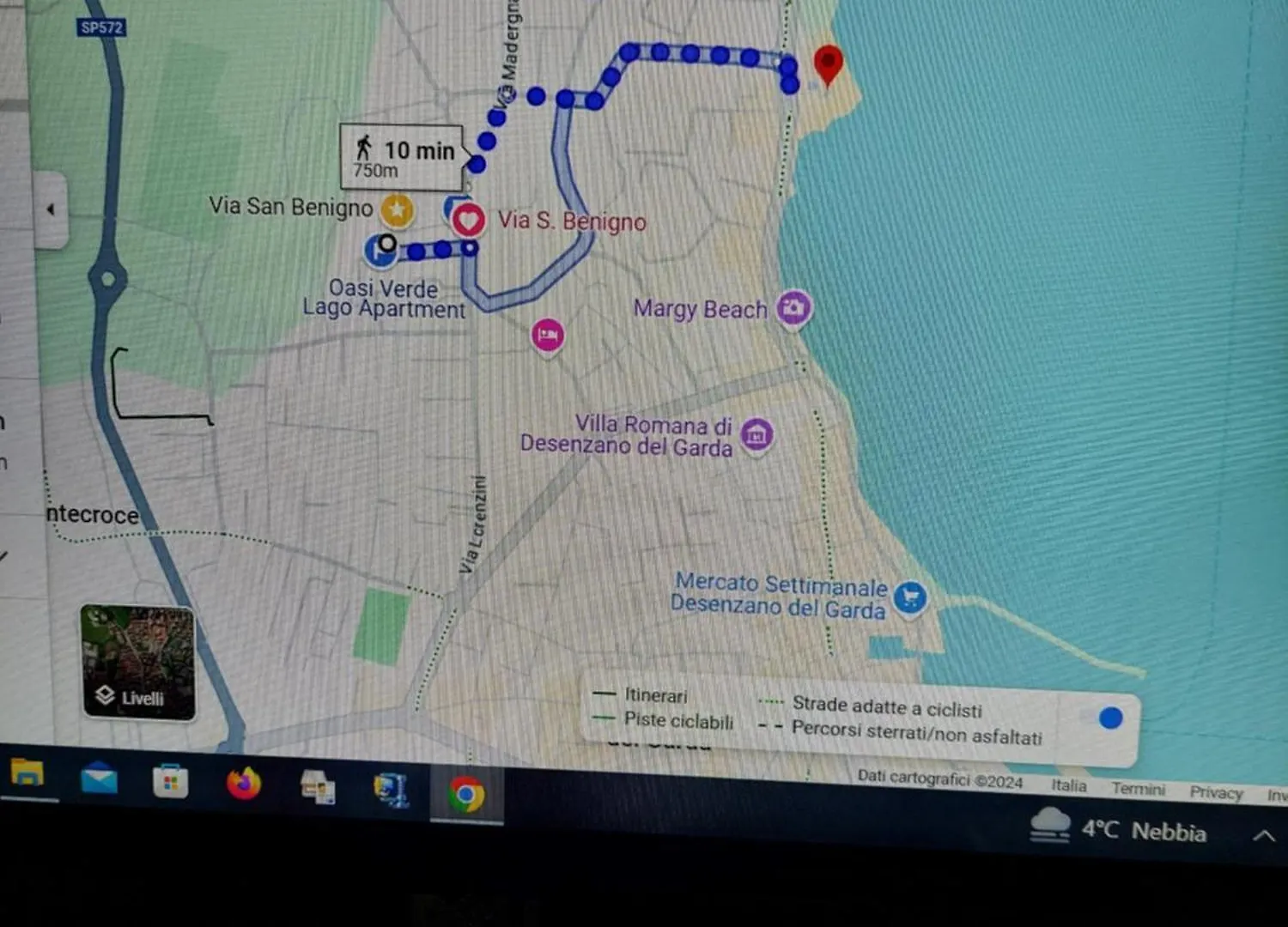1288x927 pixels.
Task: Open the Privacy link
Action: 1216,791
